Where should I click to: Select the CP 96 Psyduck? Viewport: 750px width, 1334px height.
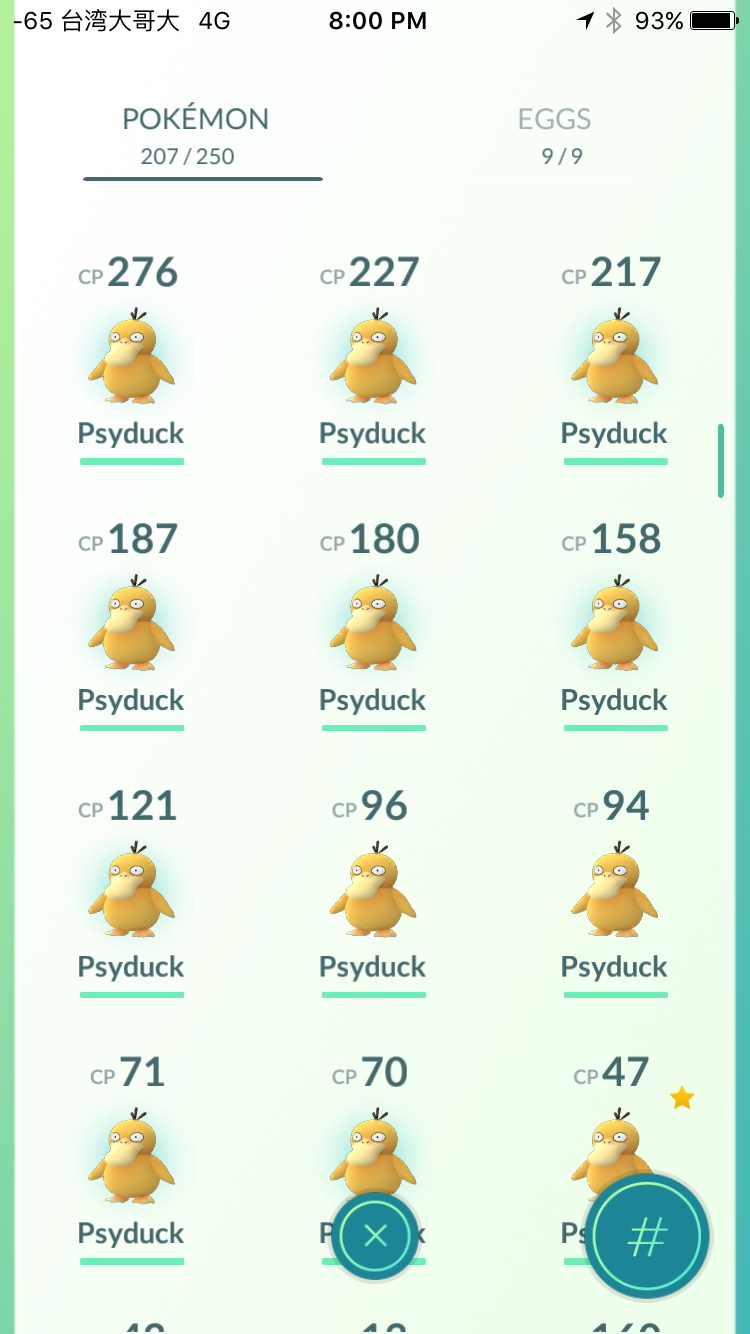(372, 893)
